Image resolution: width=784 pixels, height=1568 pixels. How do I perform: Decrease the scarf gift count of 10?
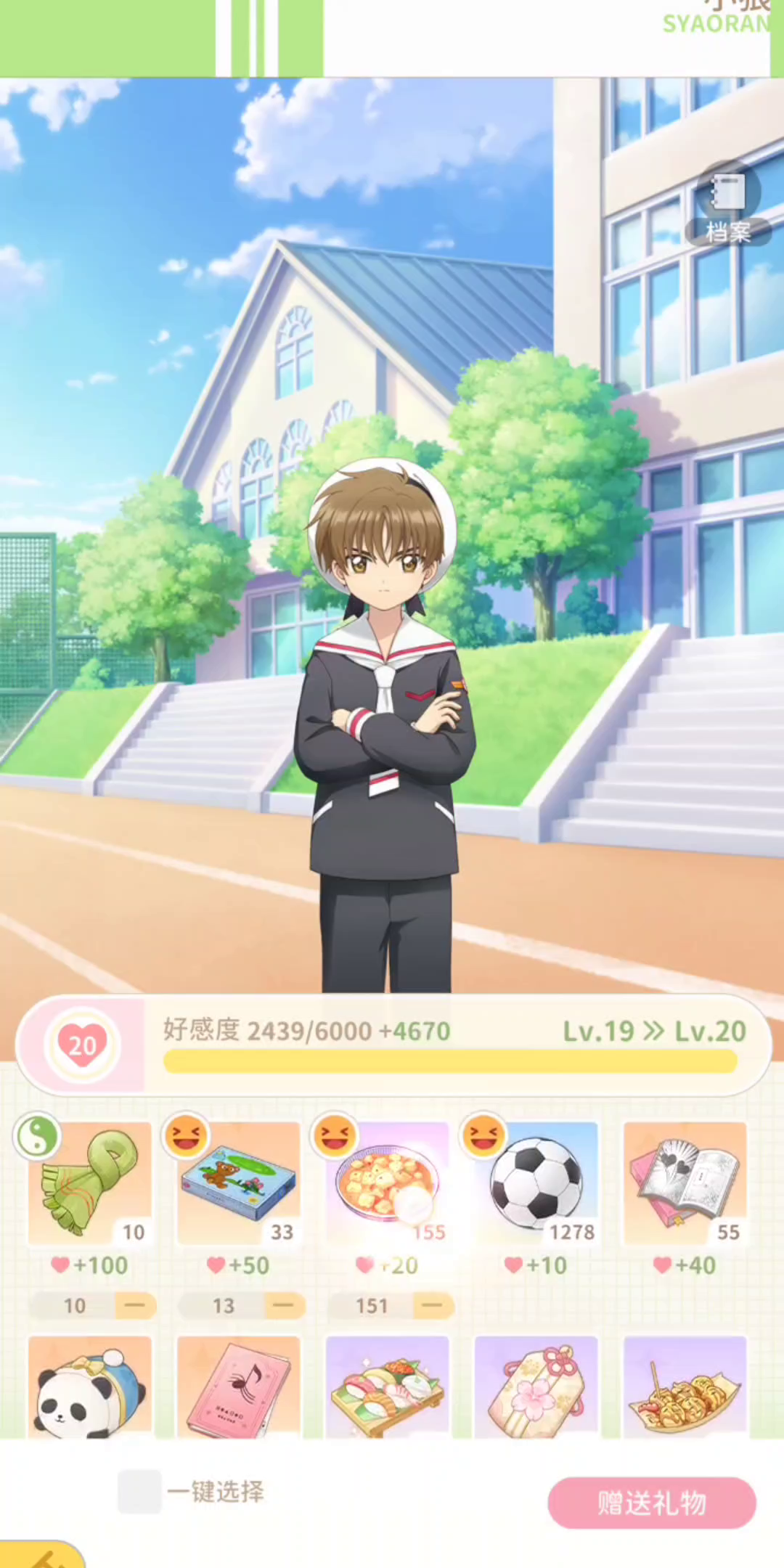[135, 1306]
